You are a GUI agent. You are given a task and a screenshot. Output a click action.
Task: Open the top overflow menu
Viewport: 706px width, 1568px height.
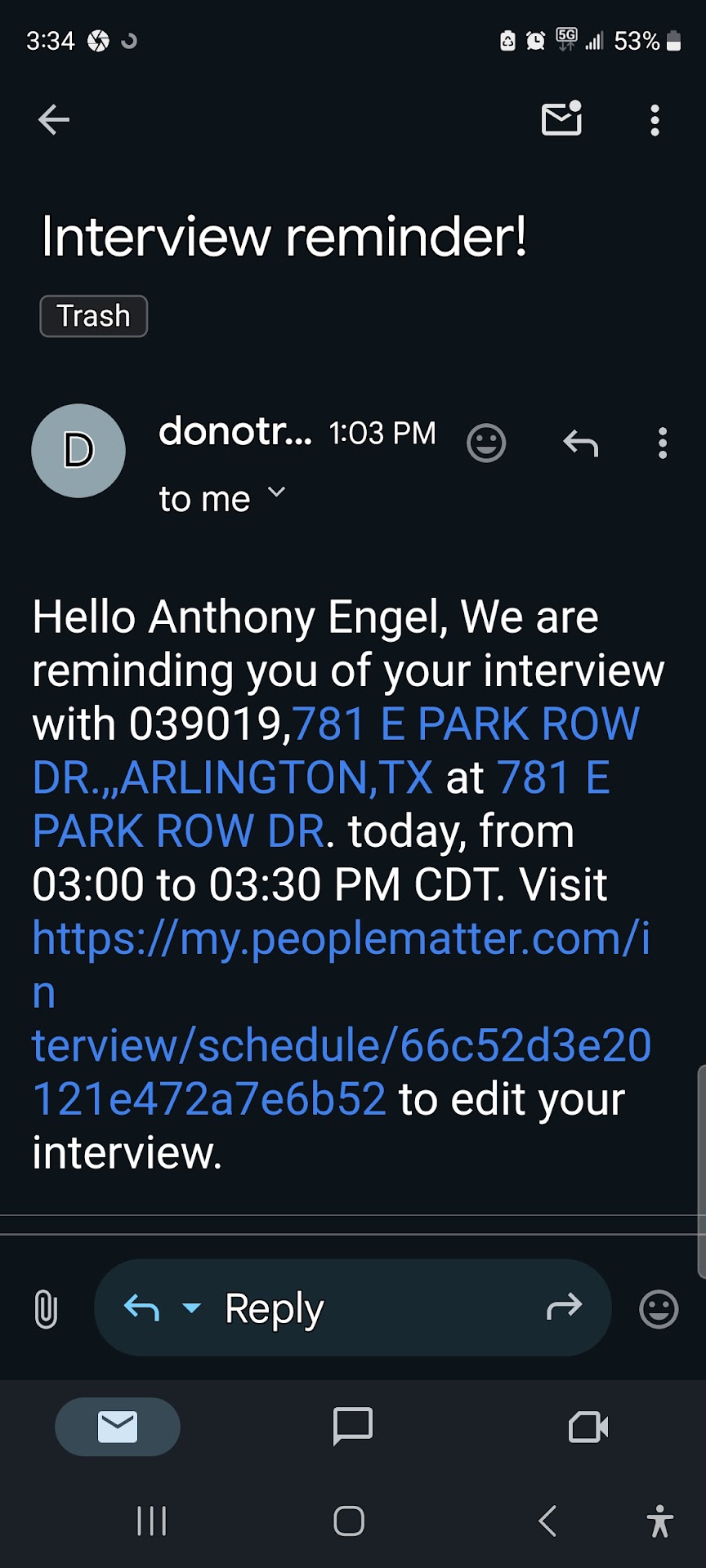(x=655, y=120)
